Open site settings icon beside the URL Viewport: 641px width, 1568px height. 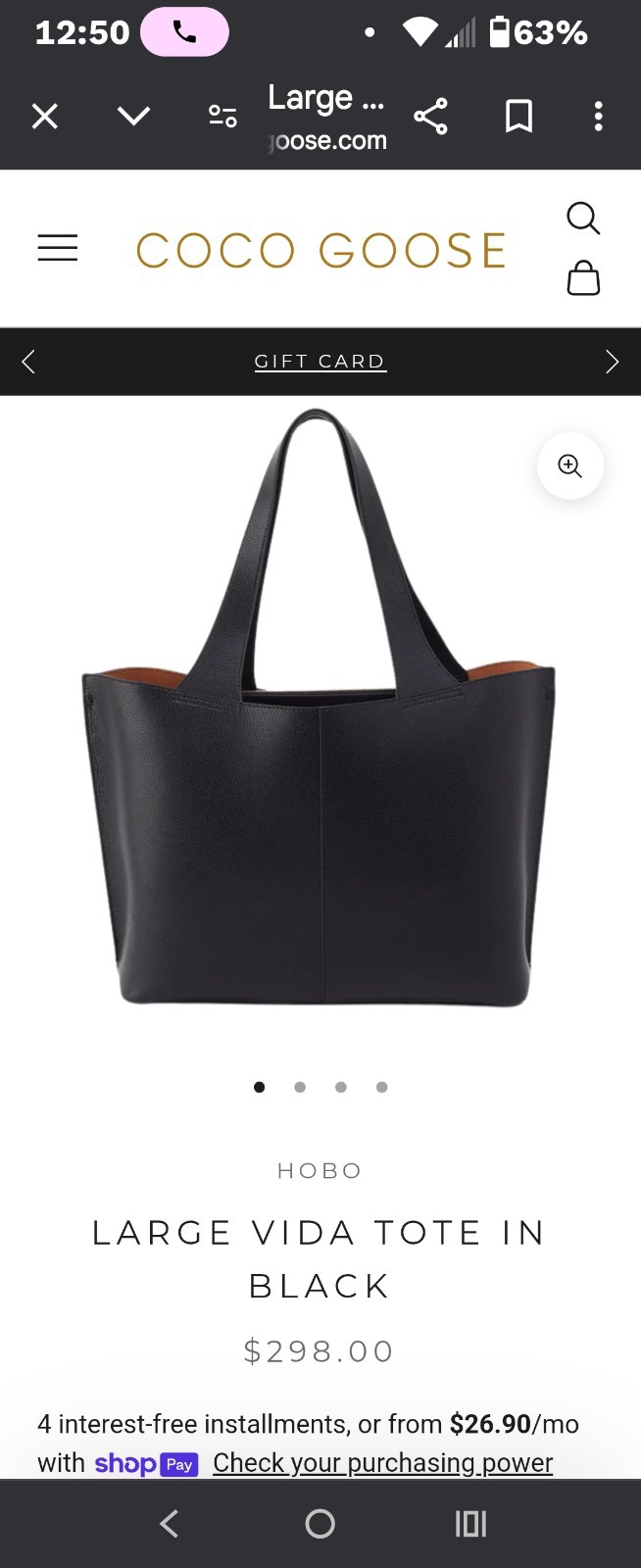point(222,118)
